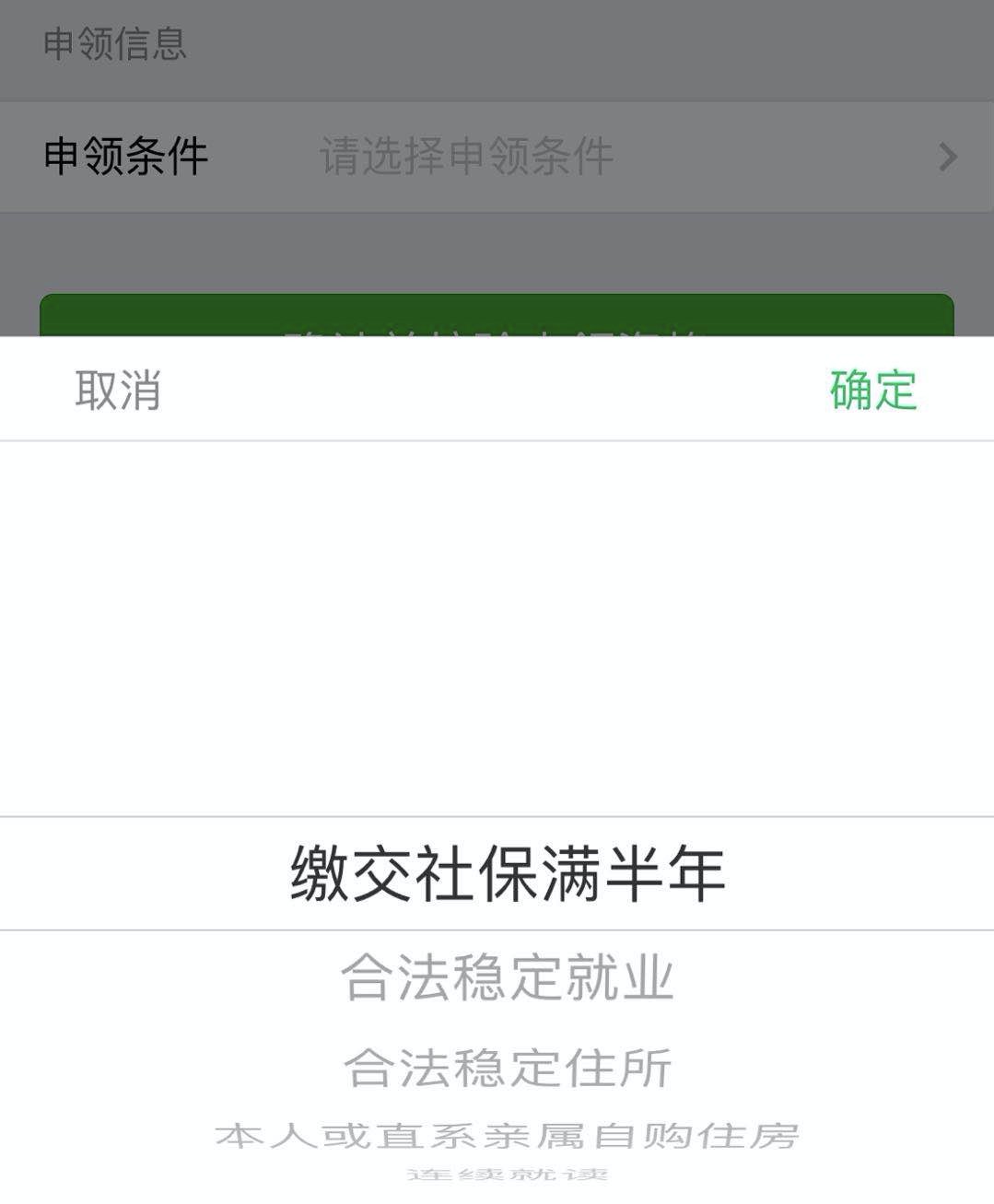Open the 申领条件 selection row
The width and height of the screenshot is (994, 1204).
pyautogui.click(x=497, y=157)
